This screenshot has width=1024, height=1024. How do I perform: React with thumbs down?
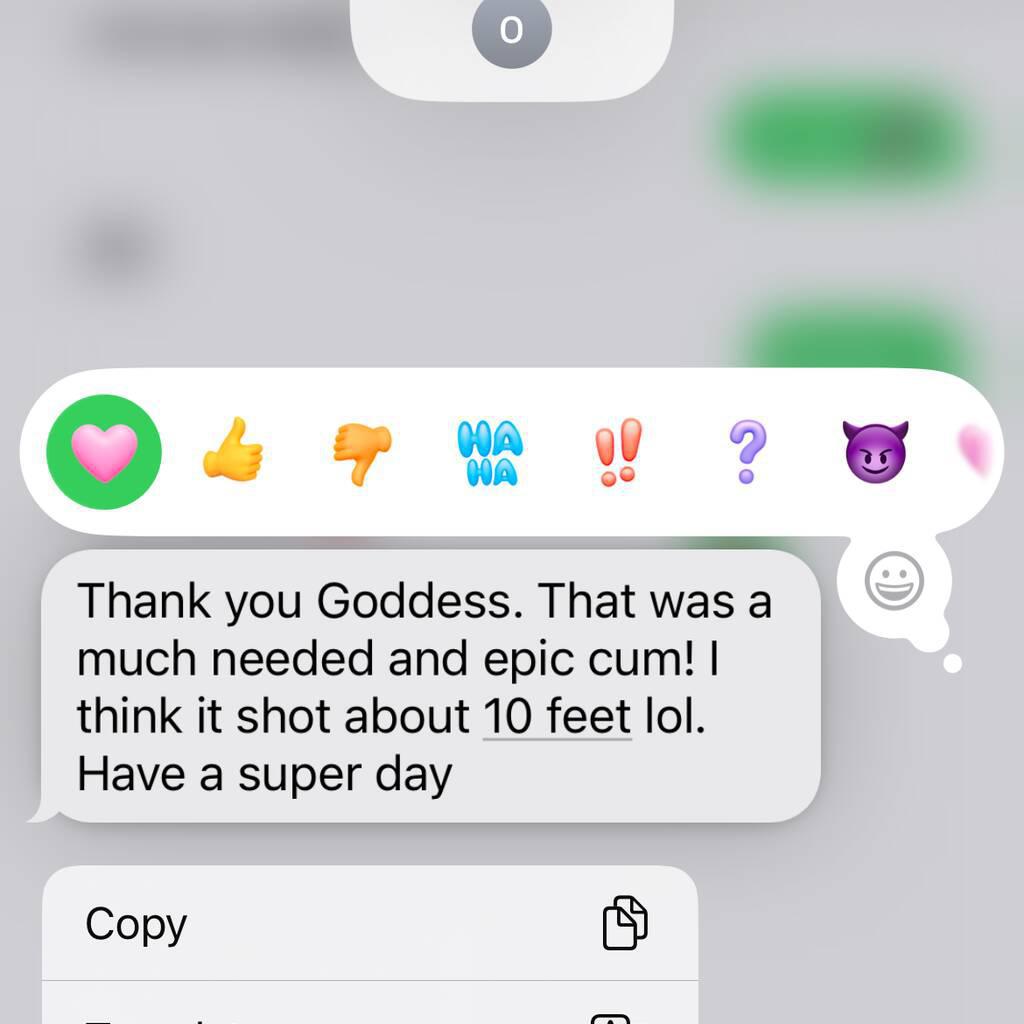(362, 452)
